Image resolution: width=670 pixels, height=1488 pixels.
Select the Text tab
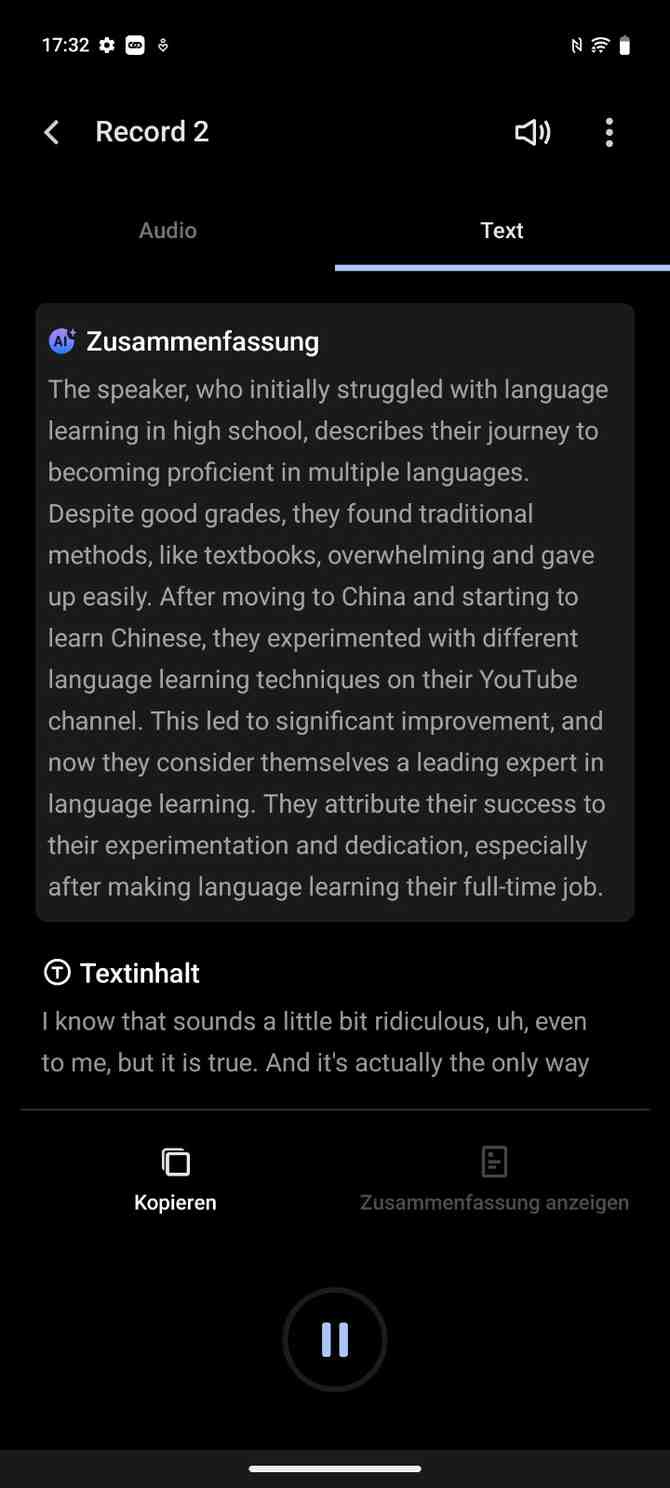(x=502, y=230)
